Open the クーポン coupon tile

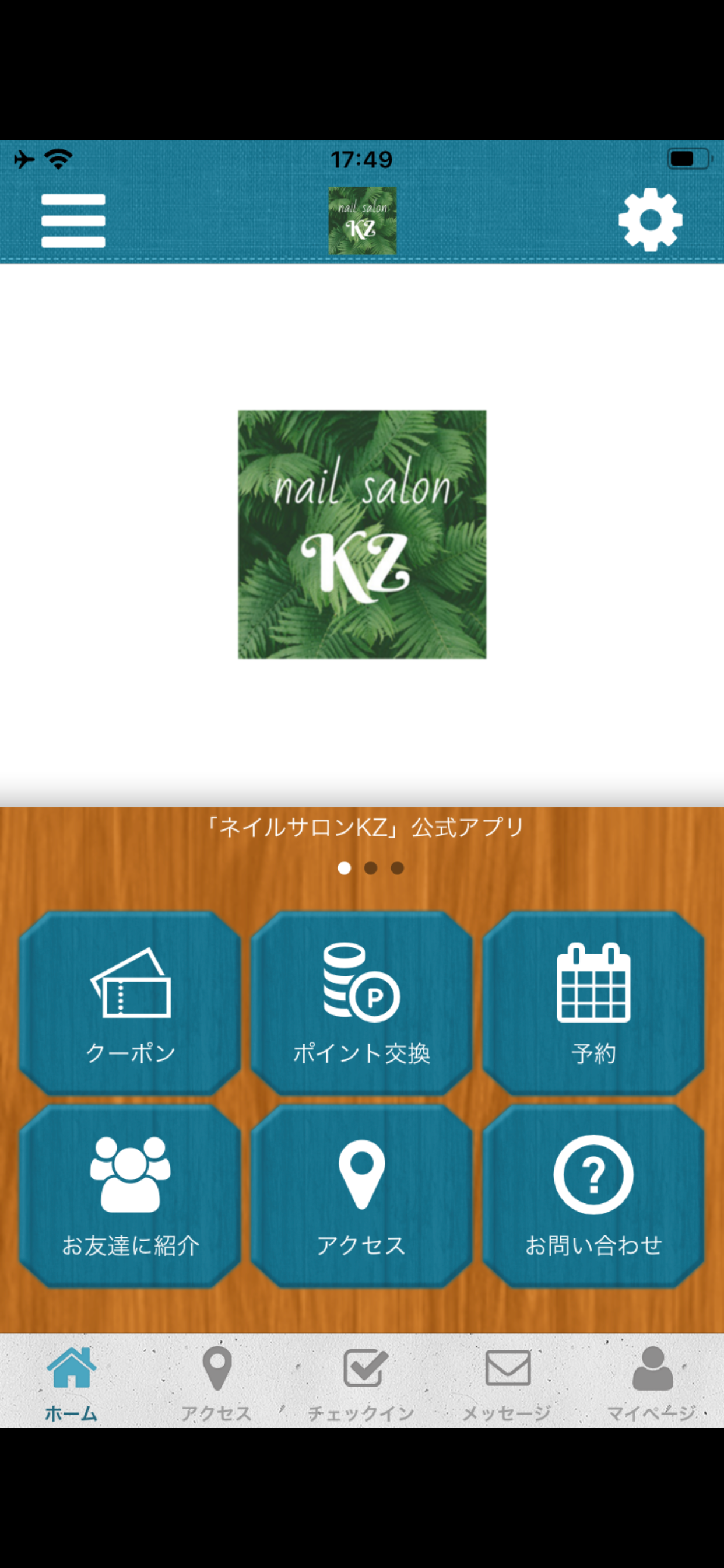click(x=131, y=1002)
